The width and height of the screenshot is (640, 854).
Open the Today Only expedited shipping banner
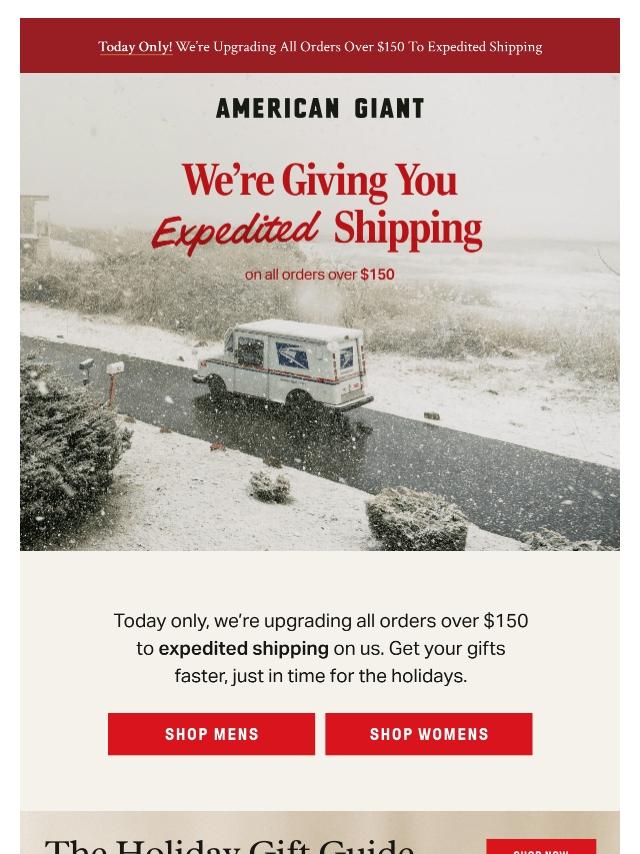(320, 47)
